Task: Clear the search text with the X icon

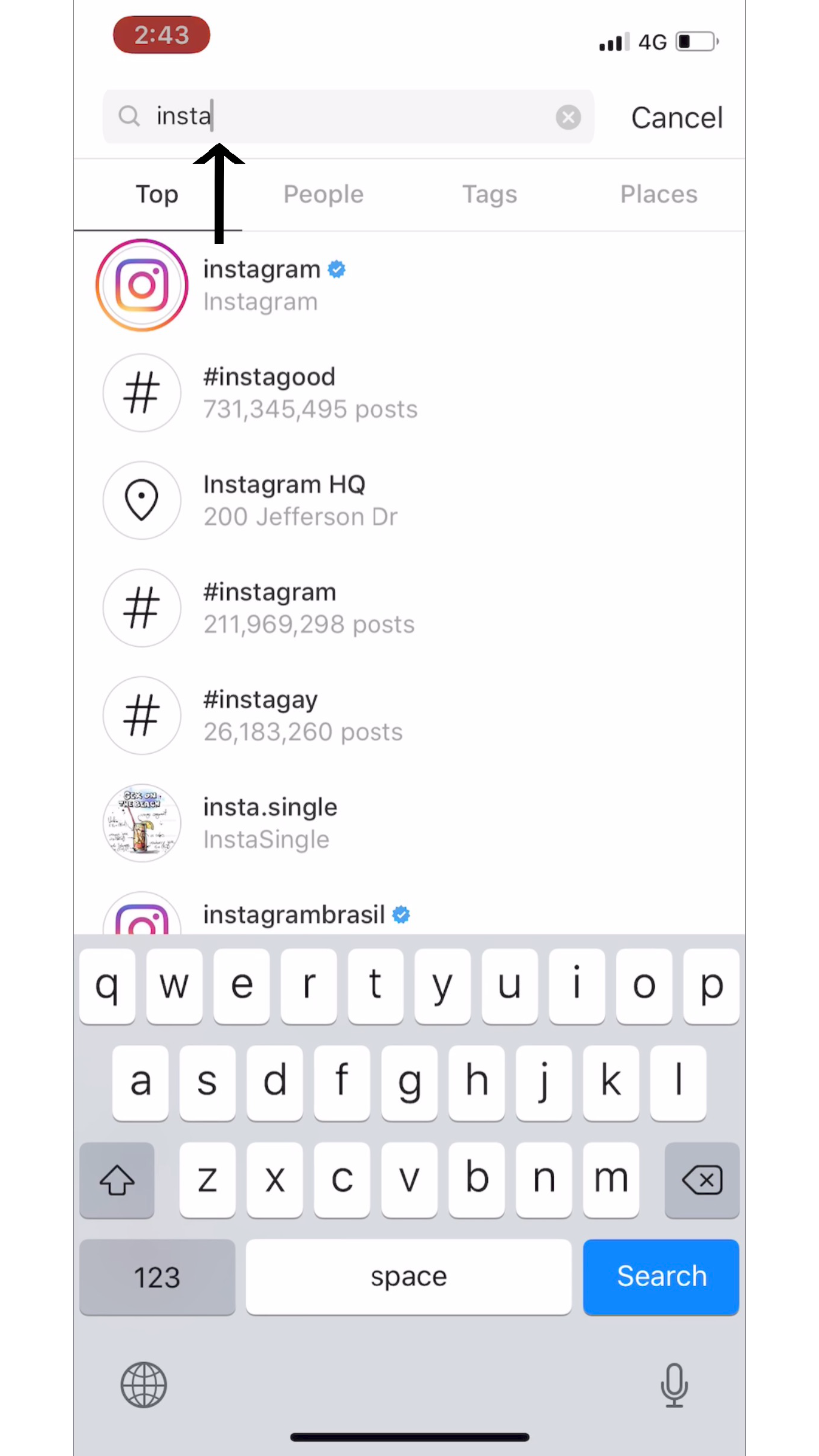Action: [568, 117]
